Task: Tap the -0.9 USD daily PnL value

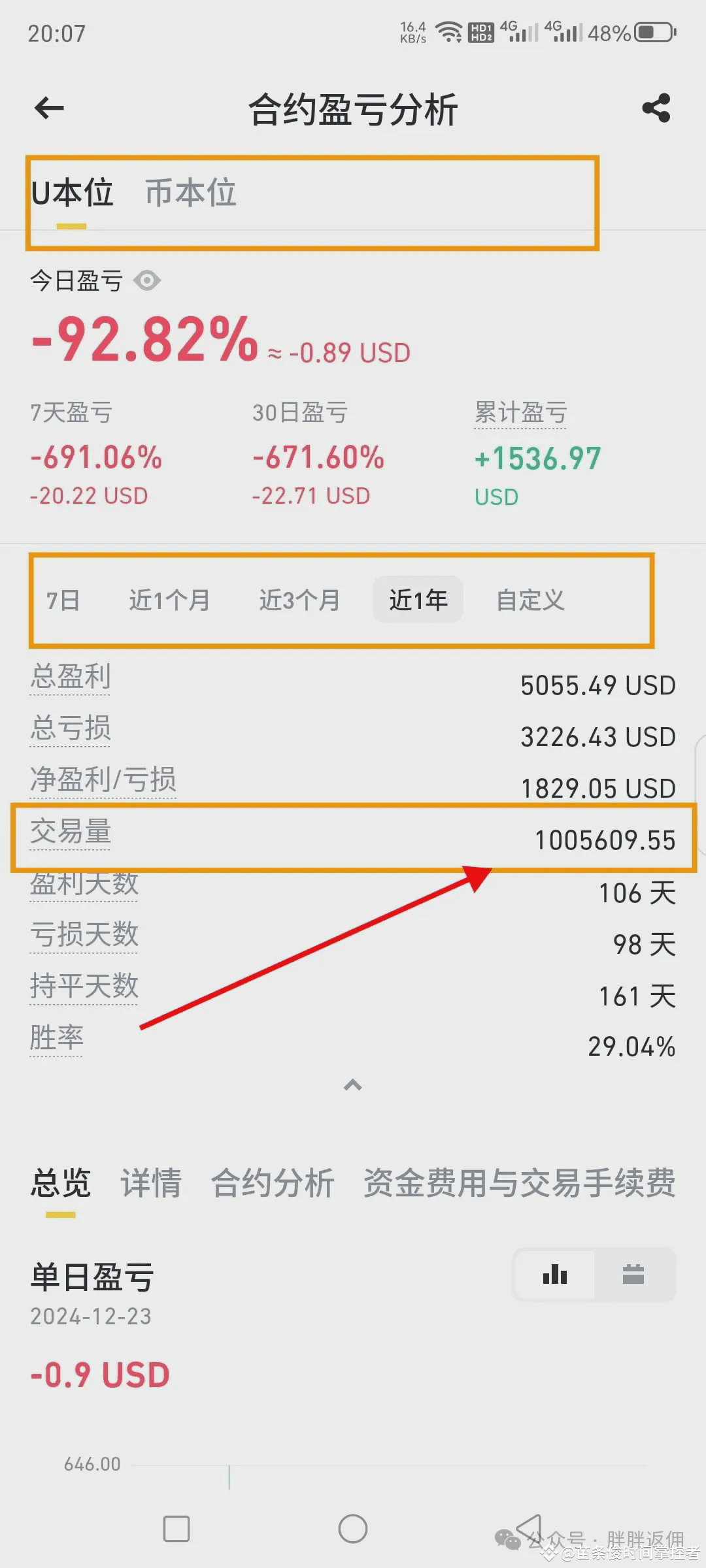Action: point(98,1373)
